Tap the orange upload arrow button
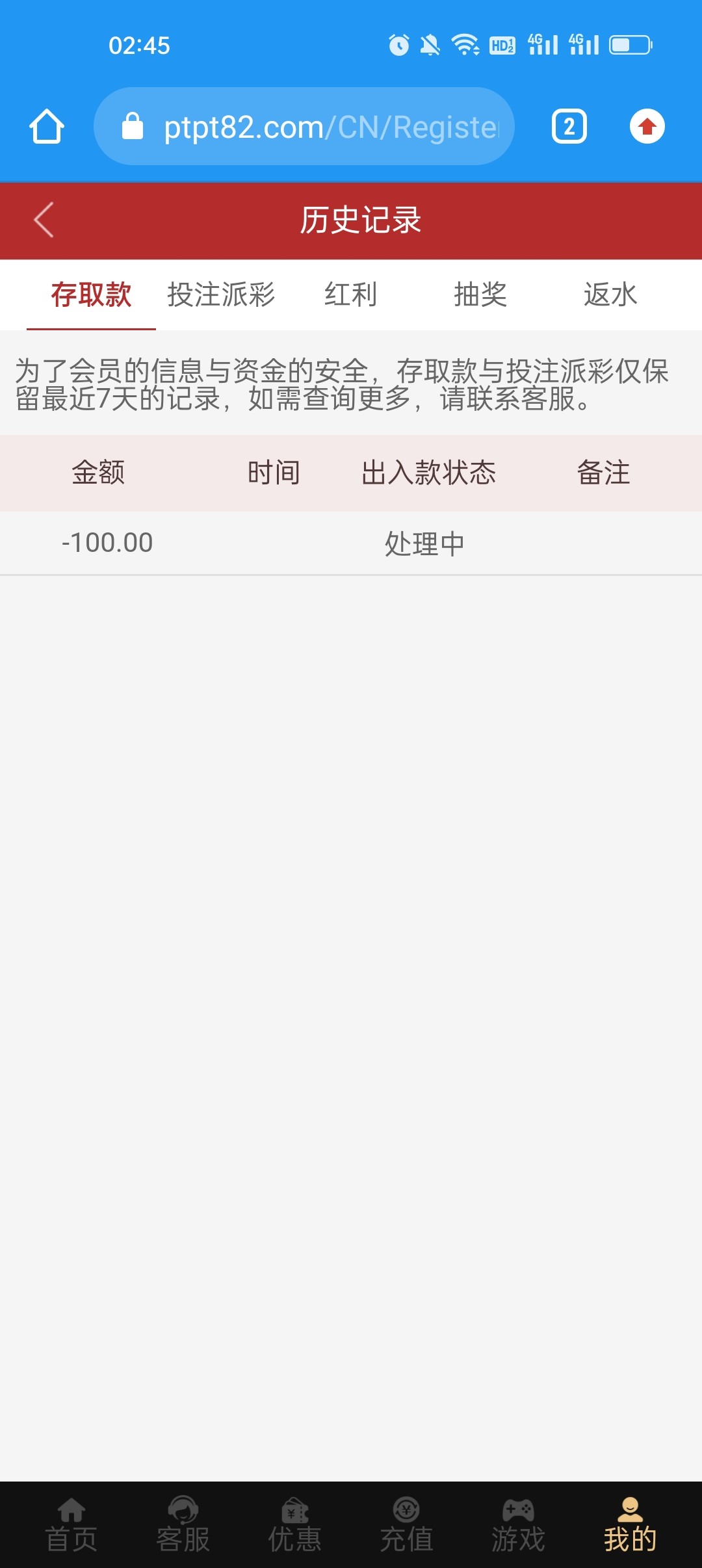 (647, 126)
